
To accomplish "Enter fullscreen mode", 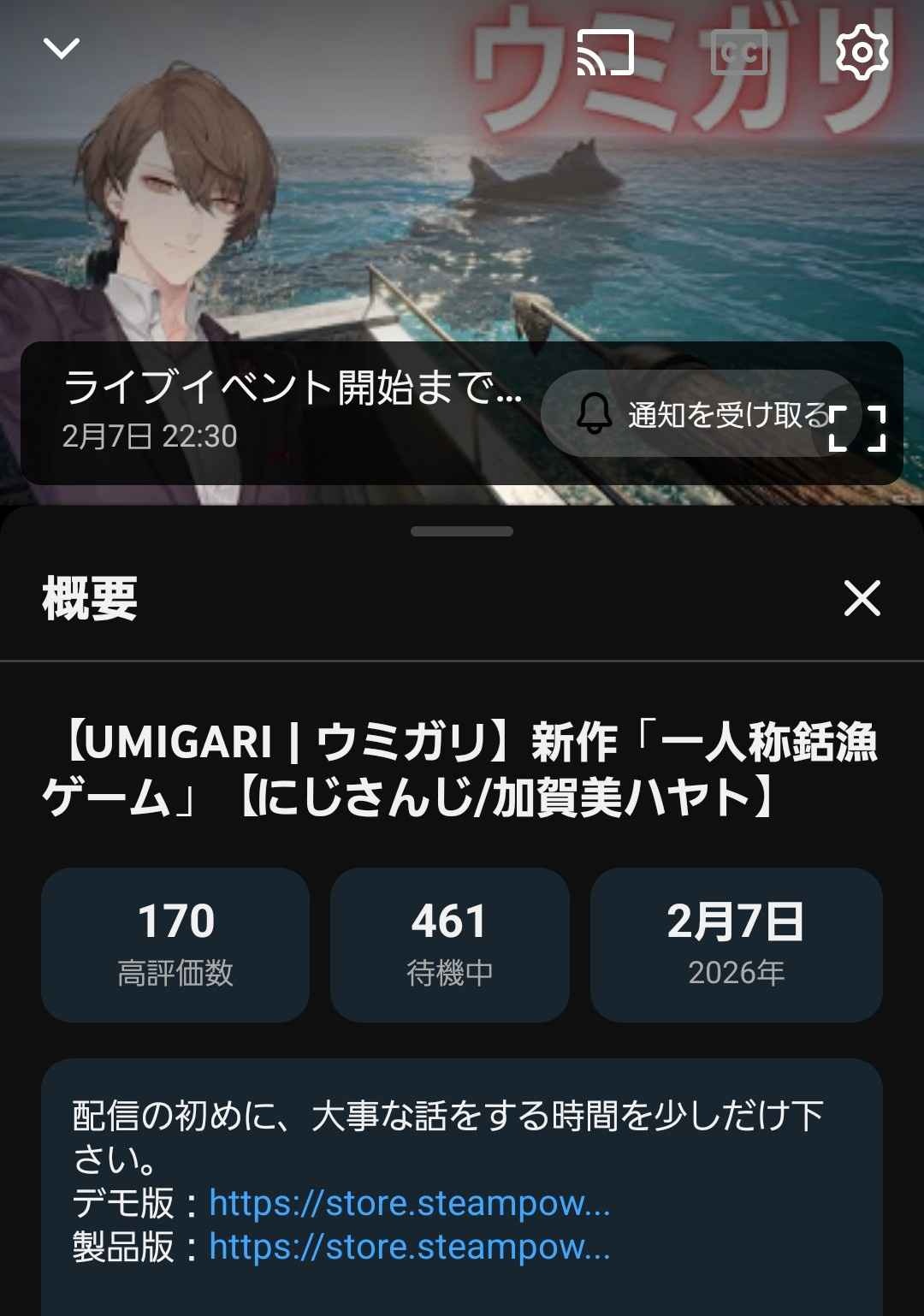I will [x=858, y=429].
